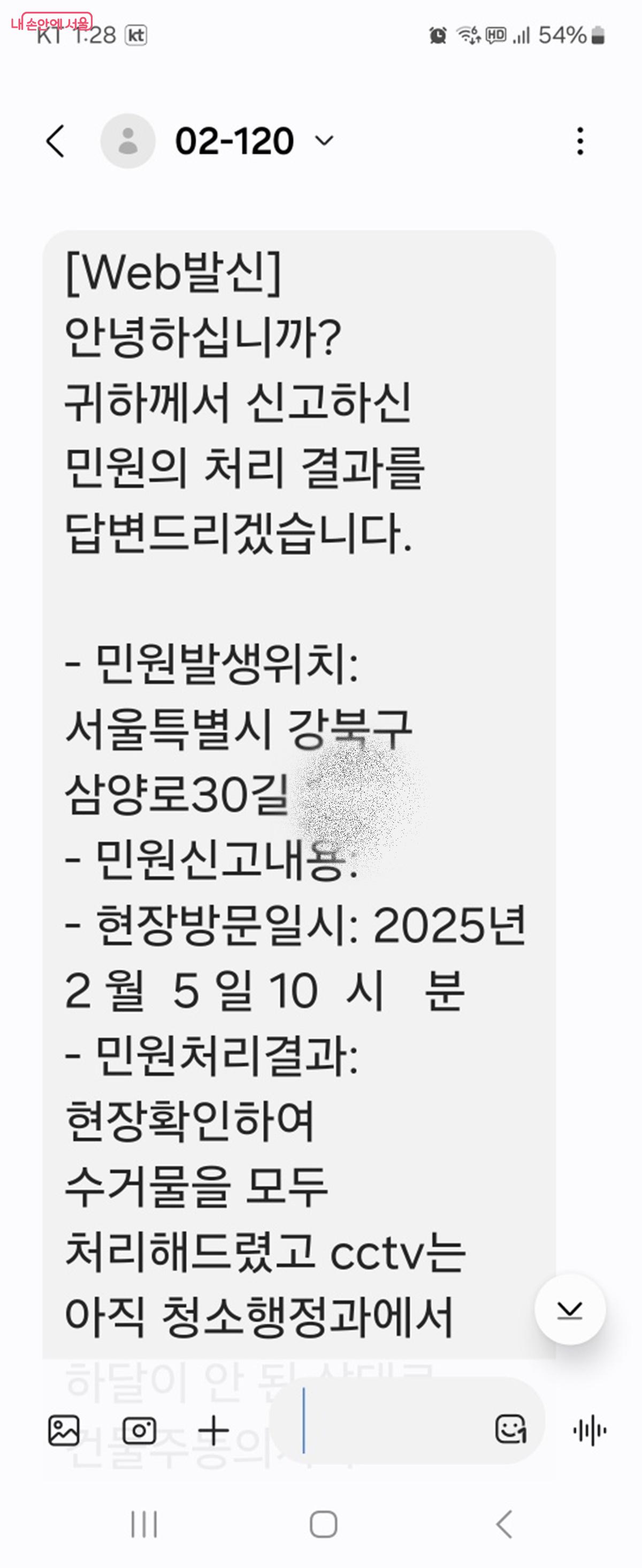Screen dimensions: 642x1568
Task: Open the camera to attach a photo
Action: point(140,1430)
